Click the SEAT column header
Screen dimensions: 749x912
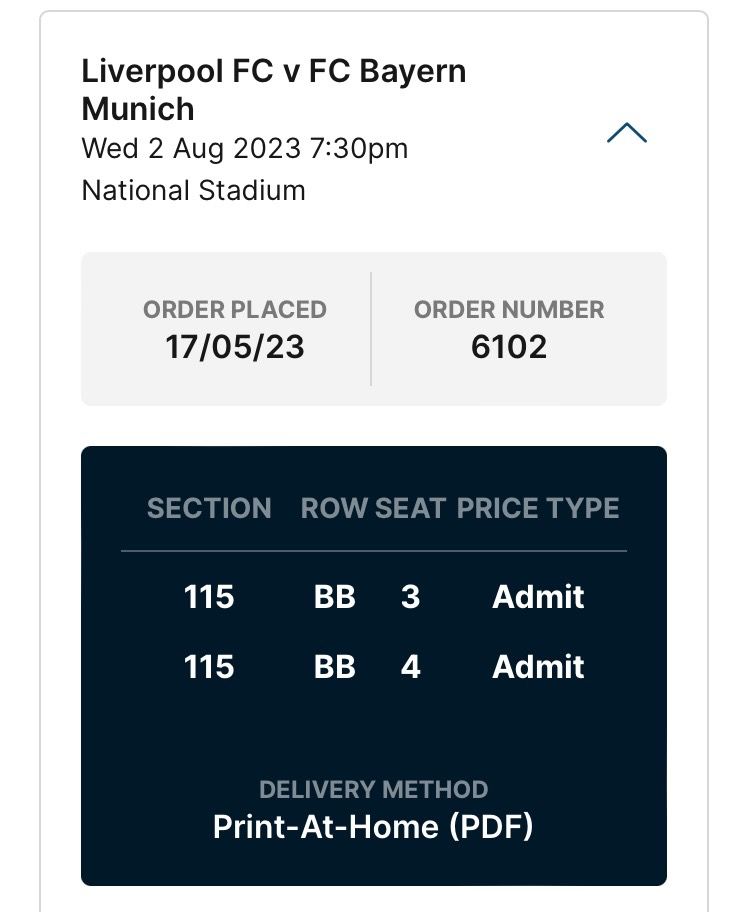(x=409, y=509)
